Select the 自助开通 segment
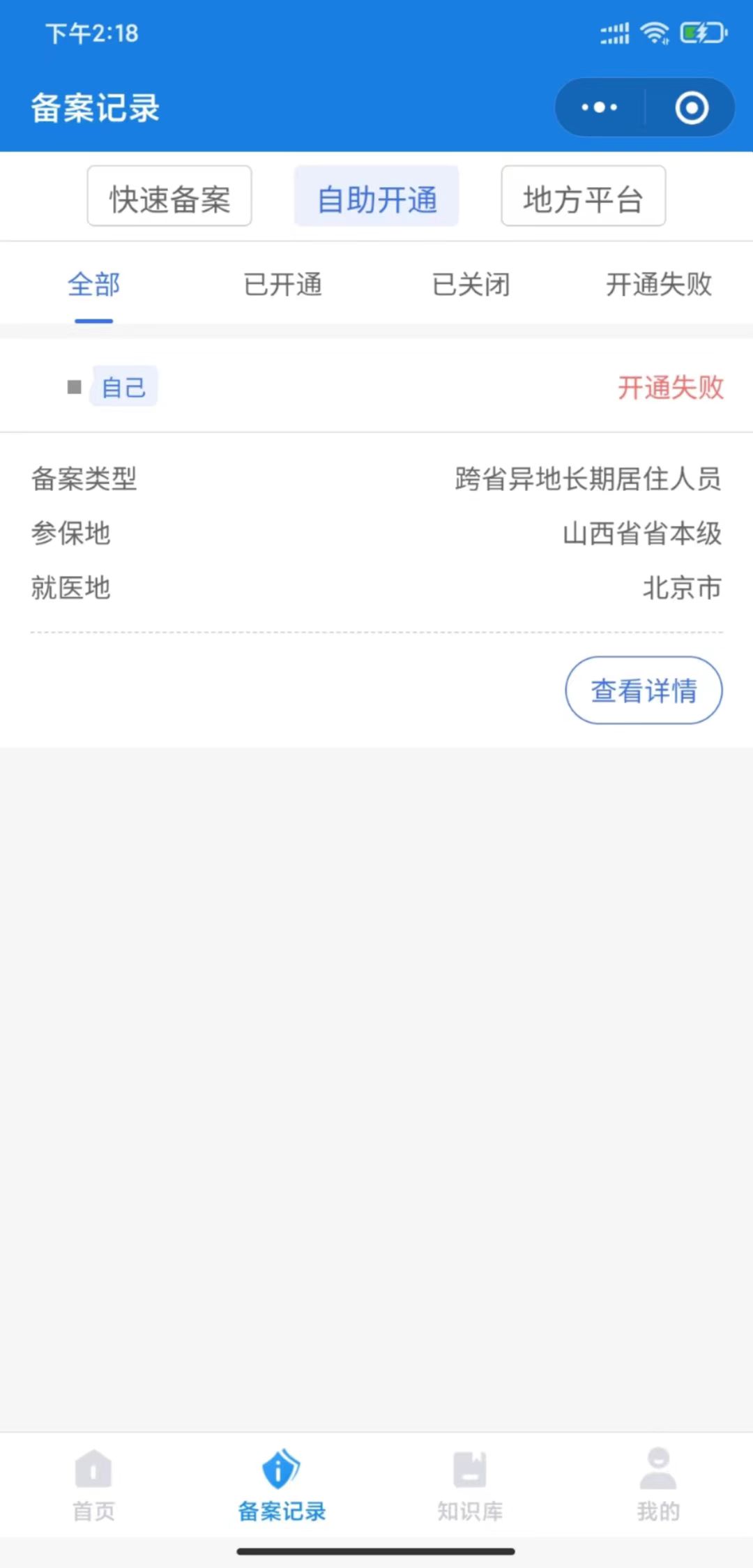 pyautogui.click(x=376, y=199)
